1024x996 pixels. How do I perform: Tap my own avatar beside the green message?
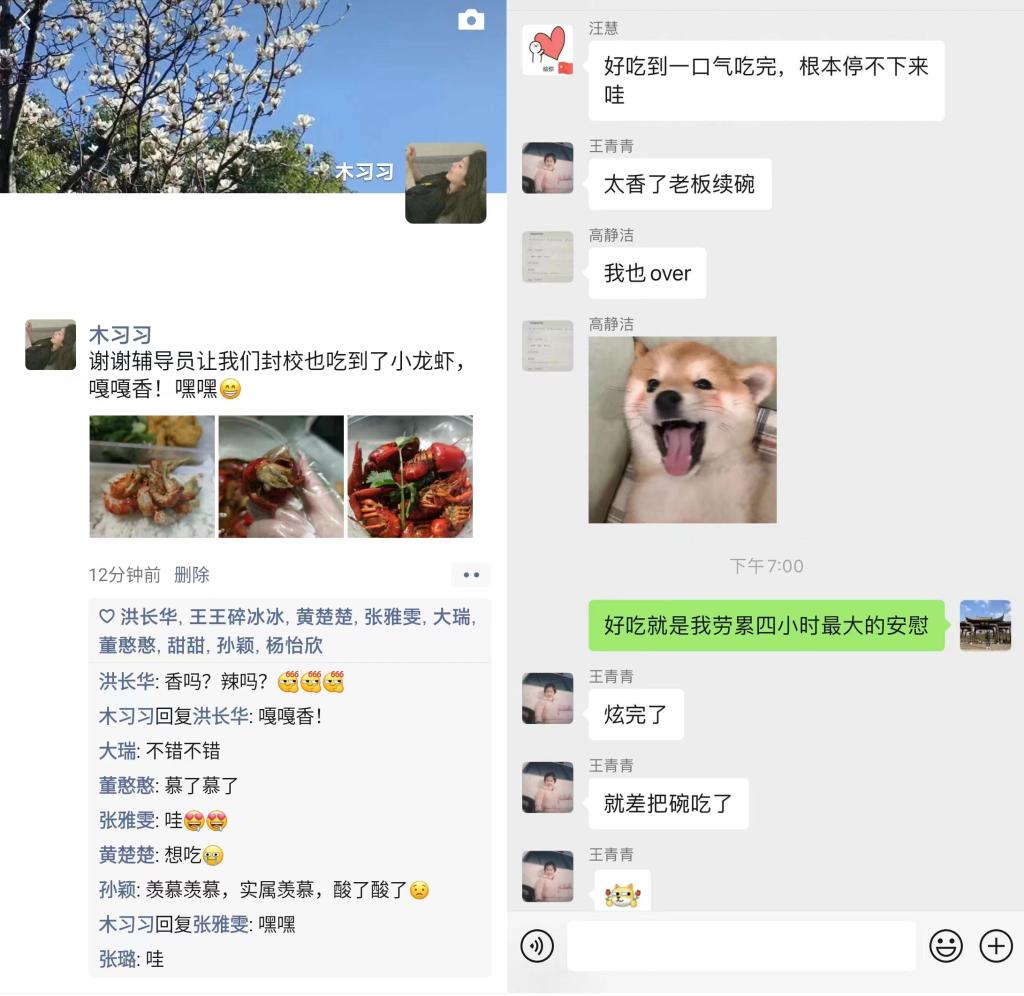(x=985, y=626)
